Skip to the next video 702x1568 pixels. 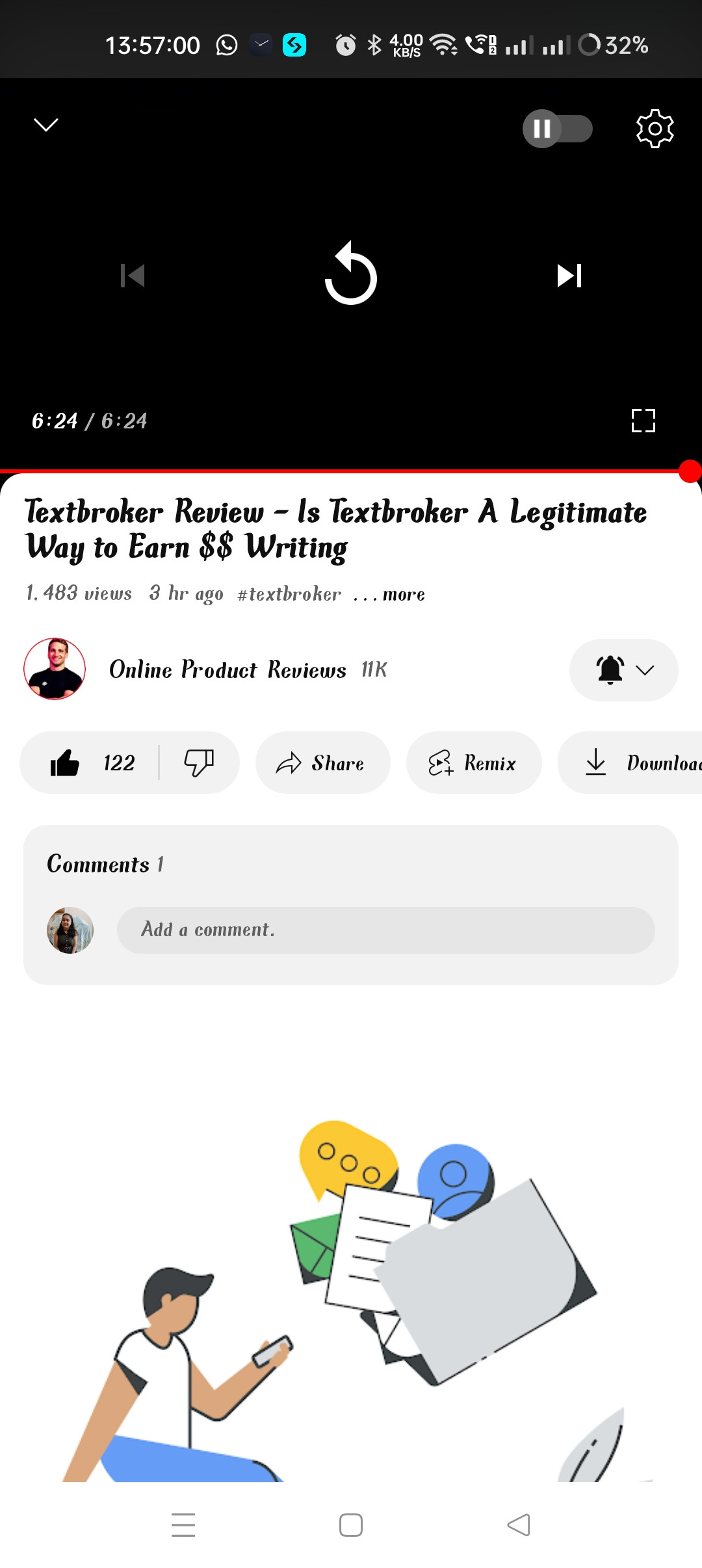[x=569, y=276]
